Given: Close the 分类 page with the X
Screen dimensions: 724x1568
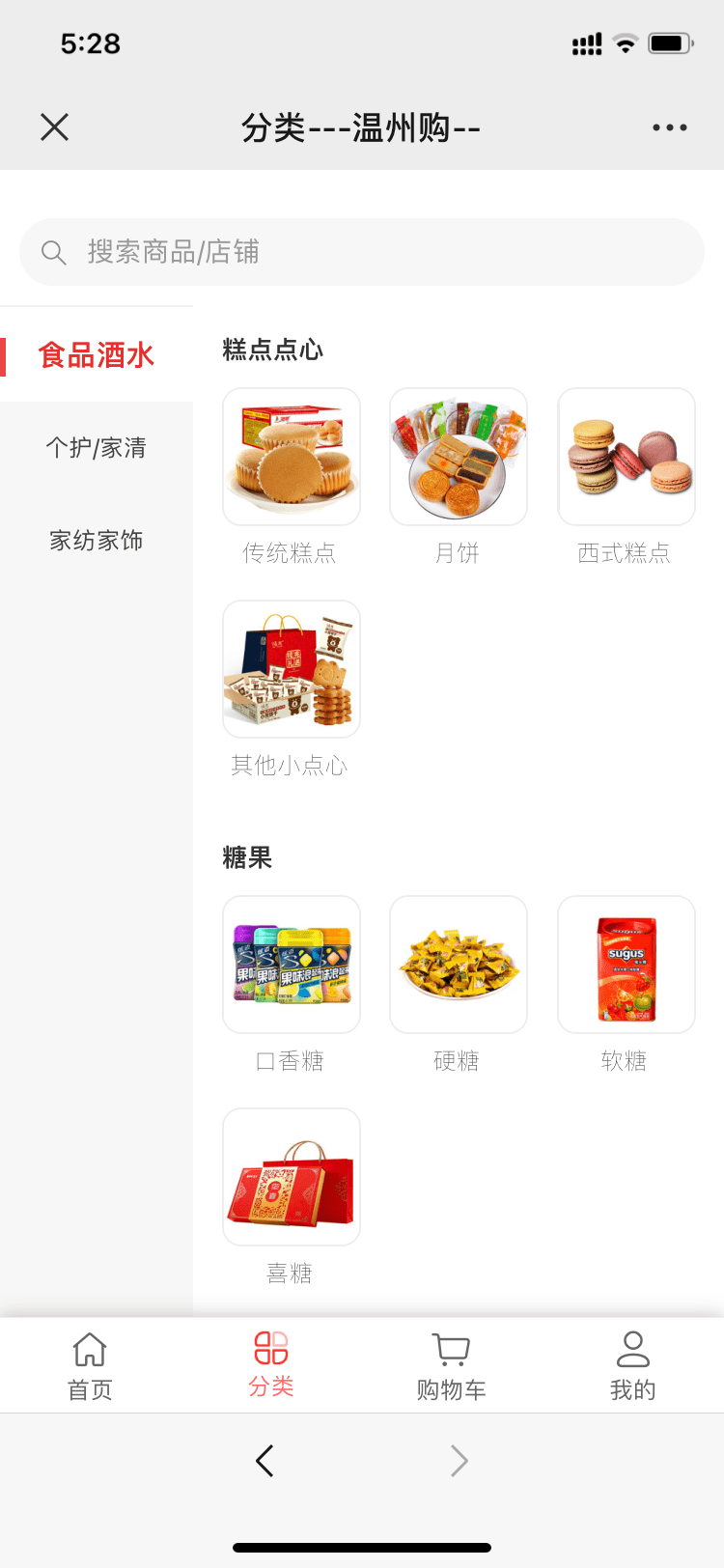Looking at the screenshot, I should coord(55,126).
